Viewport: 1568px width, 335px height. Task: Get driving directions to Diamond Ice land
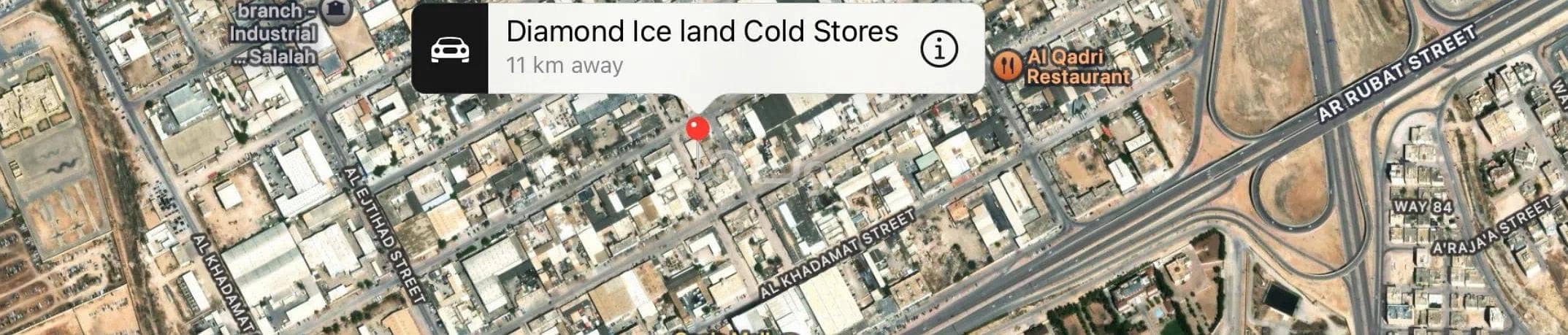pos(450,49)
